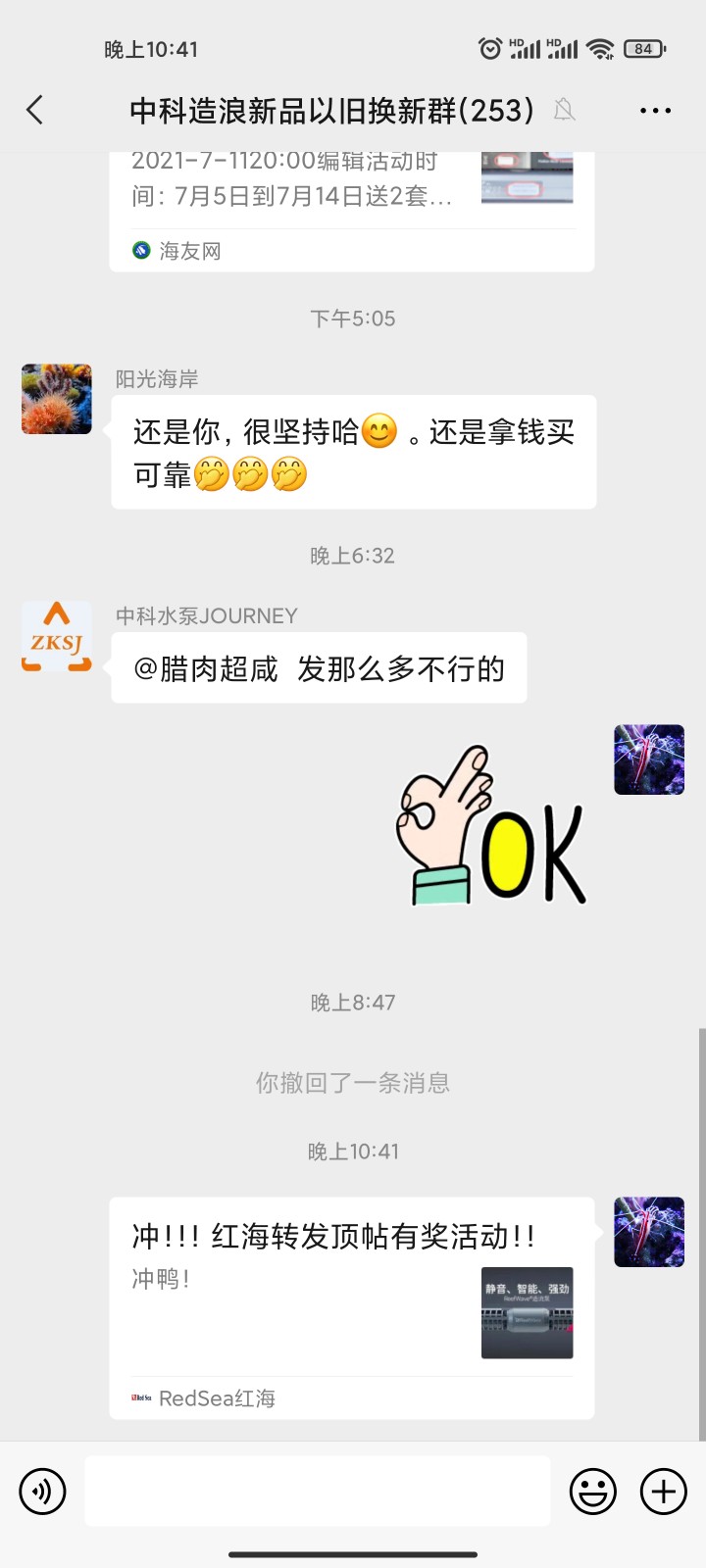
Task: Open the 海友网 shared link card
Action: point(351,211)
